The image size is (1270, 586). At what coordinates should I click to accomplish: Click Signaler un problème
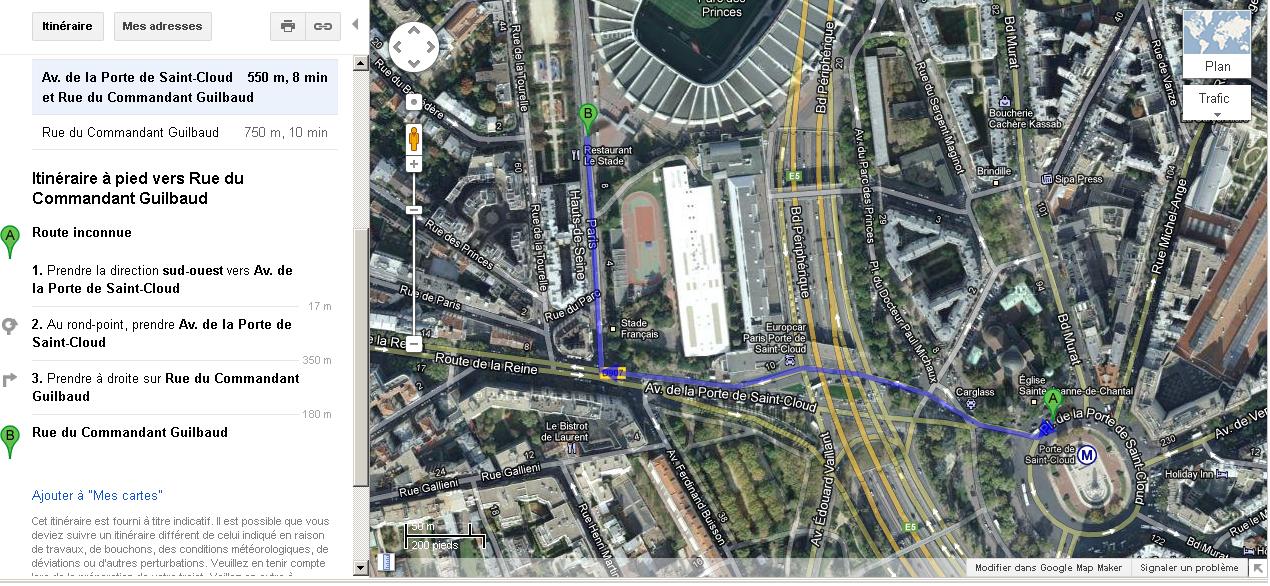(x=1189, y=568)
